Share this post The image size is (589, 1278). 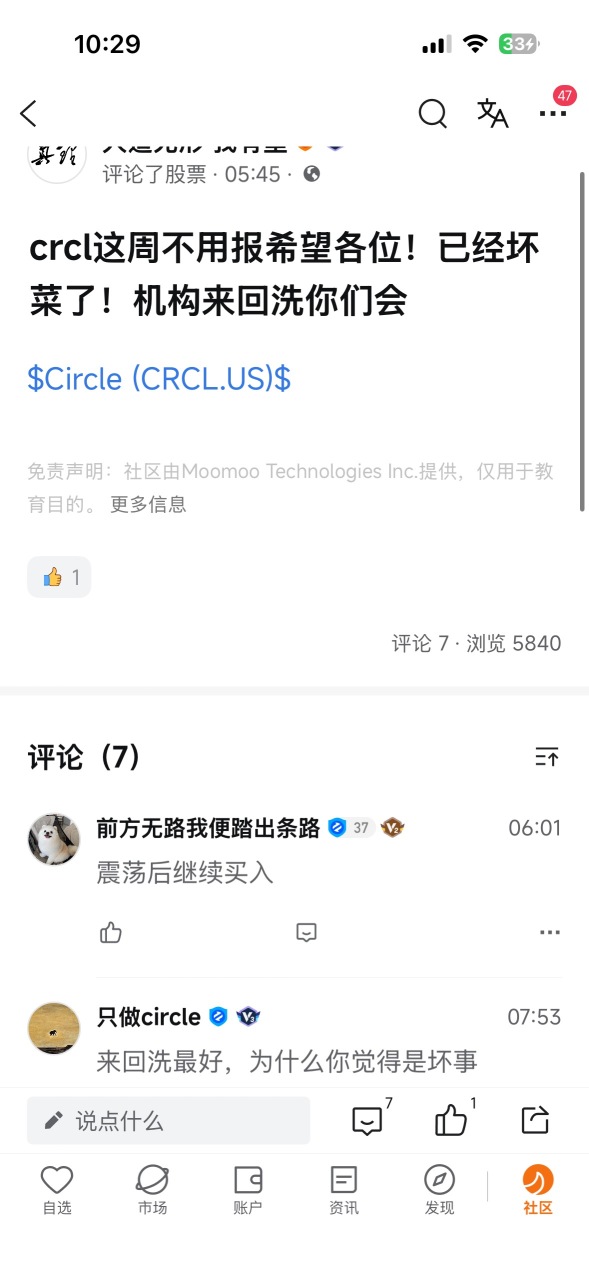pyautogui.click(x=536, y=1120)
